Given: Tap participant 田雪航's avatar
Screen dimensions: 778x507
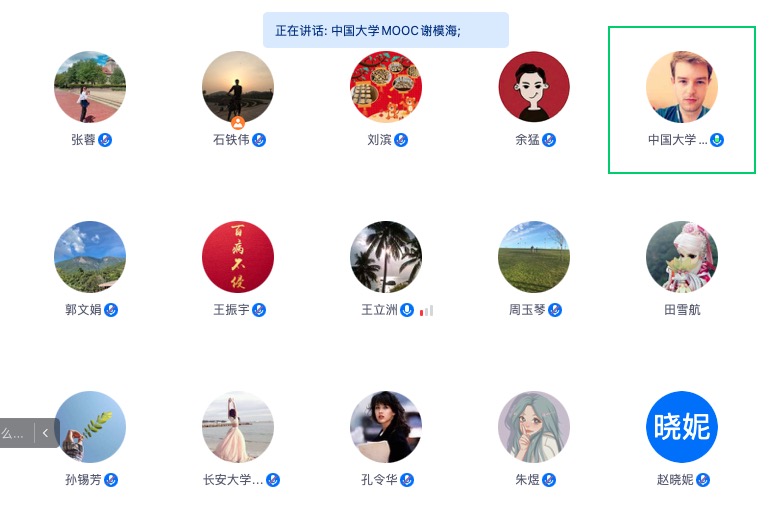Looking at the screenshot, I should point(682,257).
